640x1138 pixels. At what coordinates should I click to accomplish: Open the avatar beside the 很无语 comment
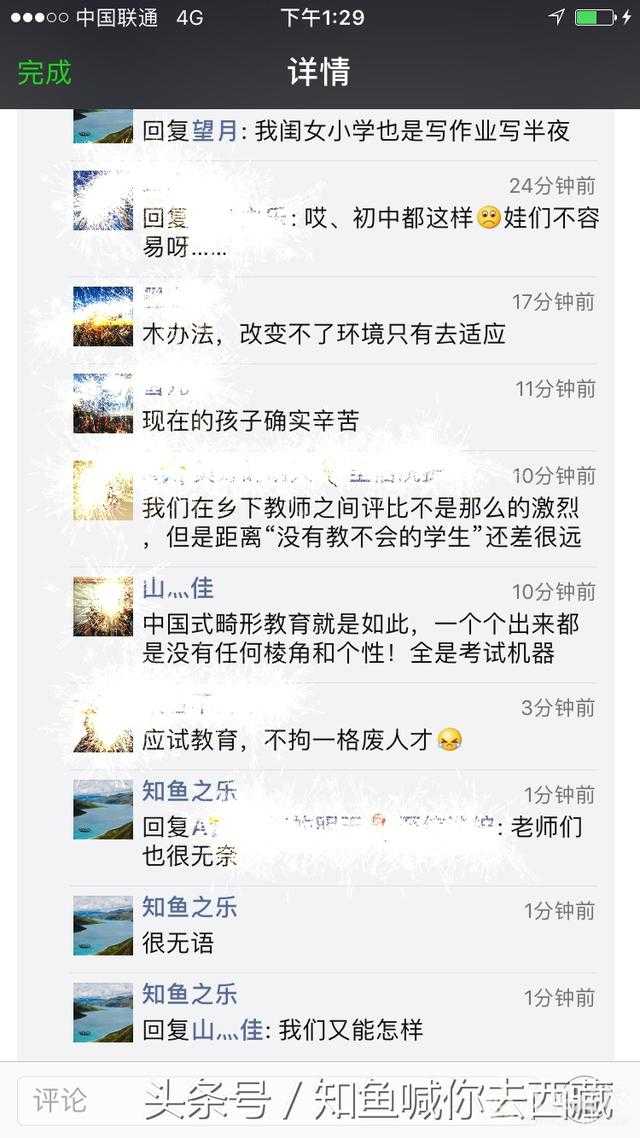pos(103,925)
